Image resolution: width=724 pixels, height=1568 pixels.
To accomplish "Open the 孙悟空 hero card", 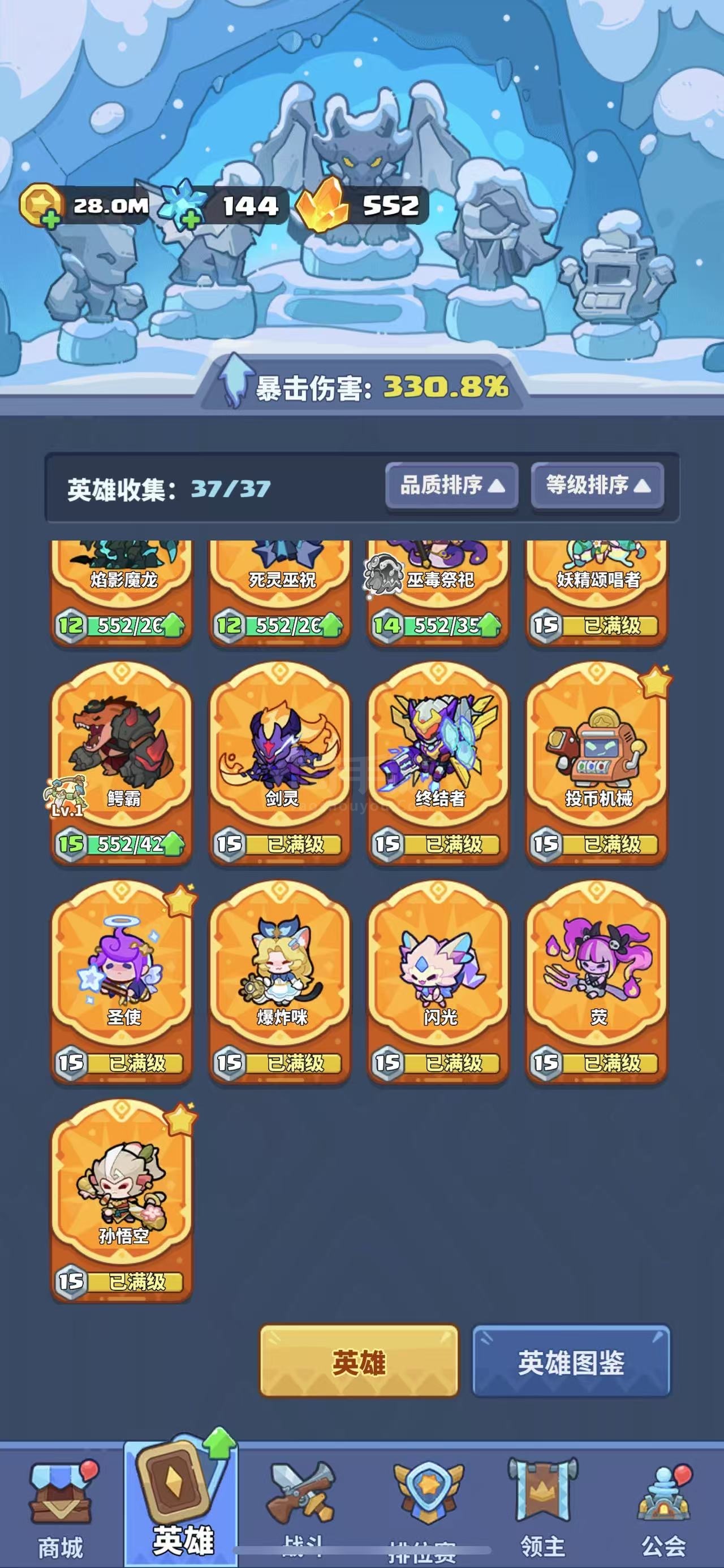I will point(122,1199).
